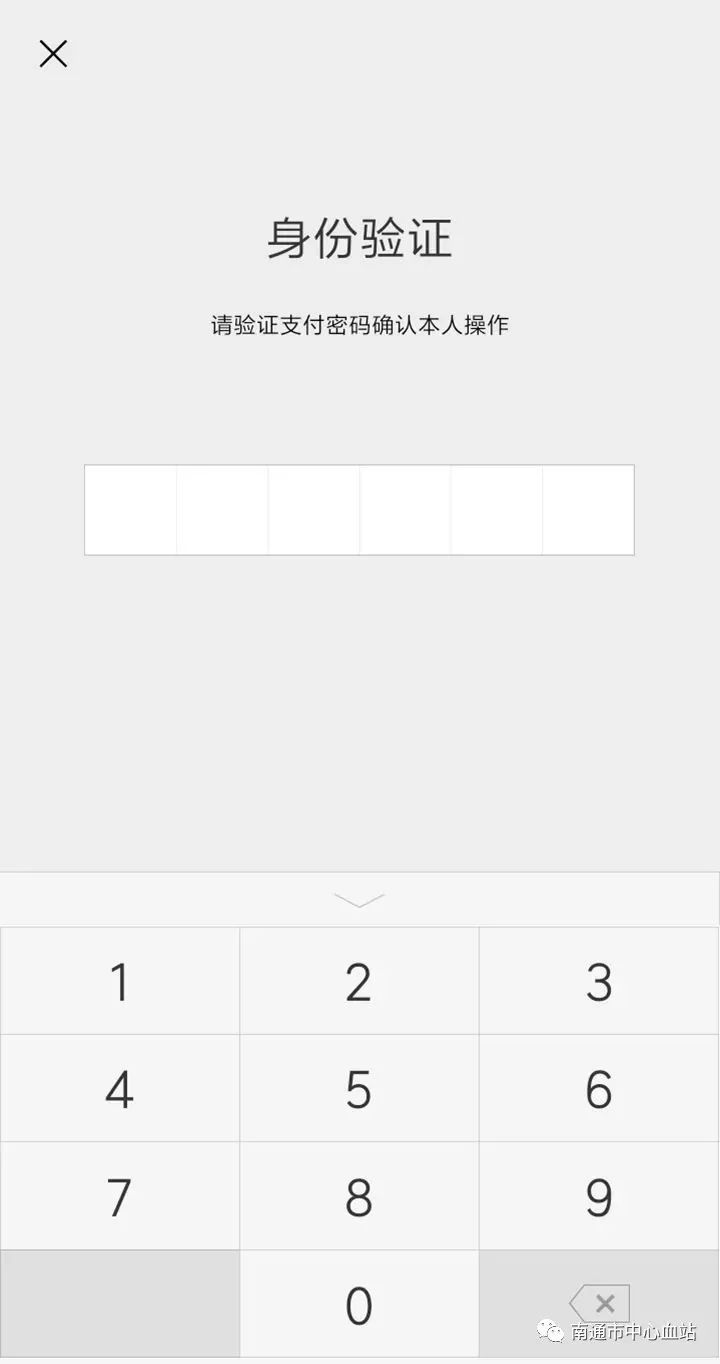The image size is (720, 1364).
Task: Focus the six-digit payment password field
Action: point(359,510)
